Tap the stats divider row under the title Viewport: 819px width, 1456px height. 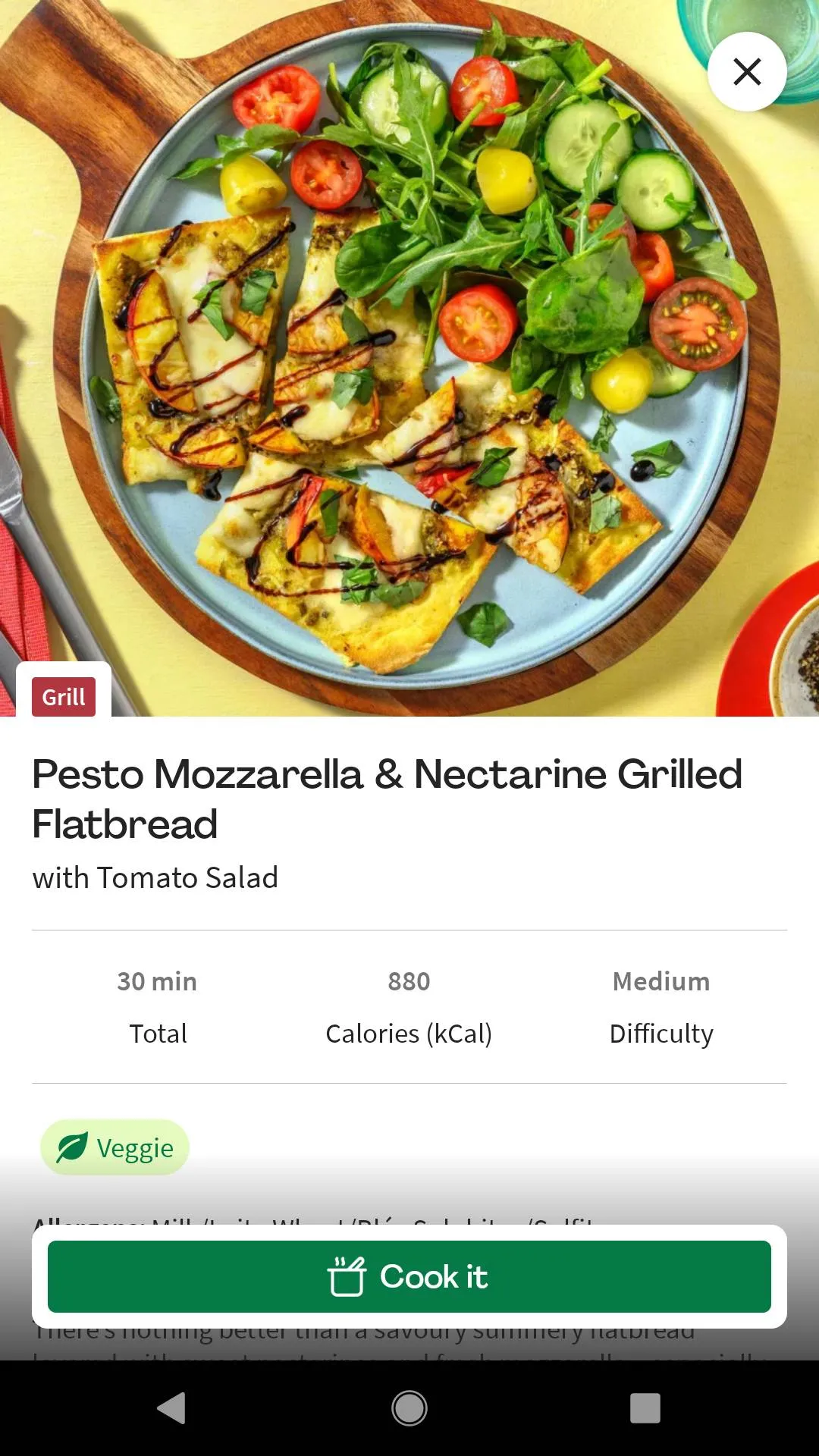[x=409, y=1005]
